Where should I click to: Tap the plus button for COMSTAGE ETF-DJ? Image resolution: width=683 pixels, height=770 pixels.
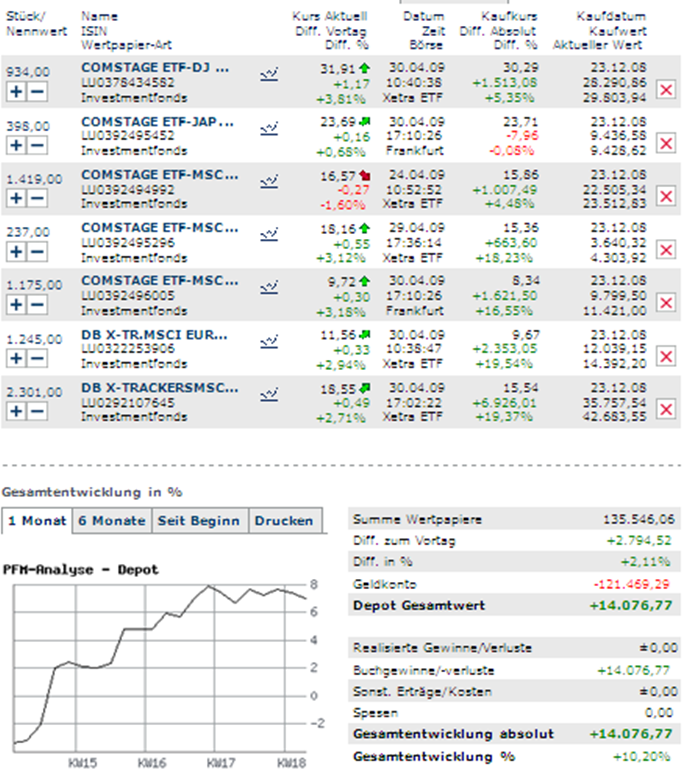(16, 91)
